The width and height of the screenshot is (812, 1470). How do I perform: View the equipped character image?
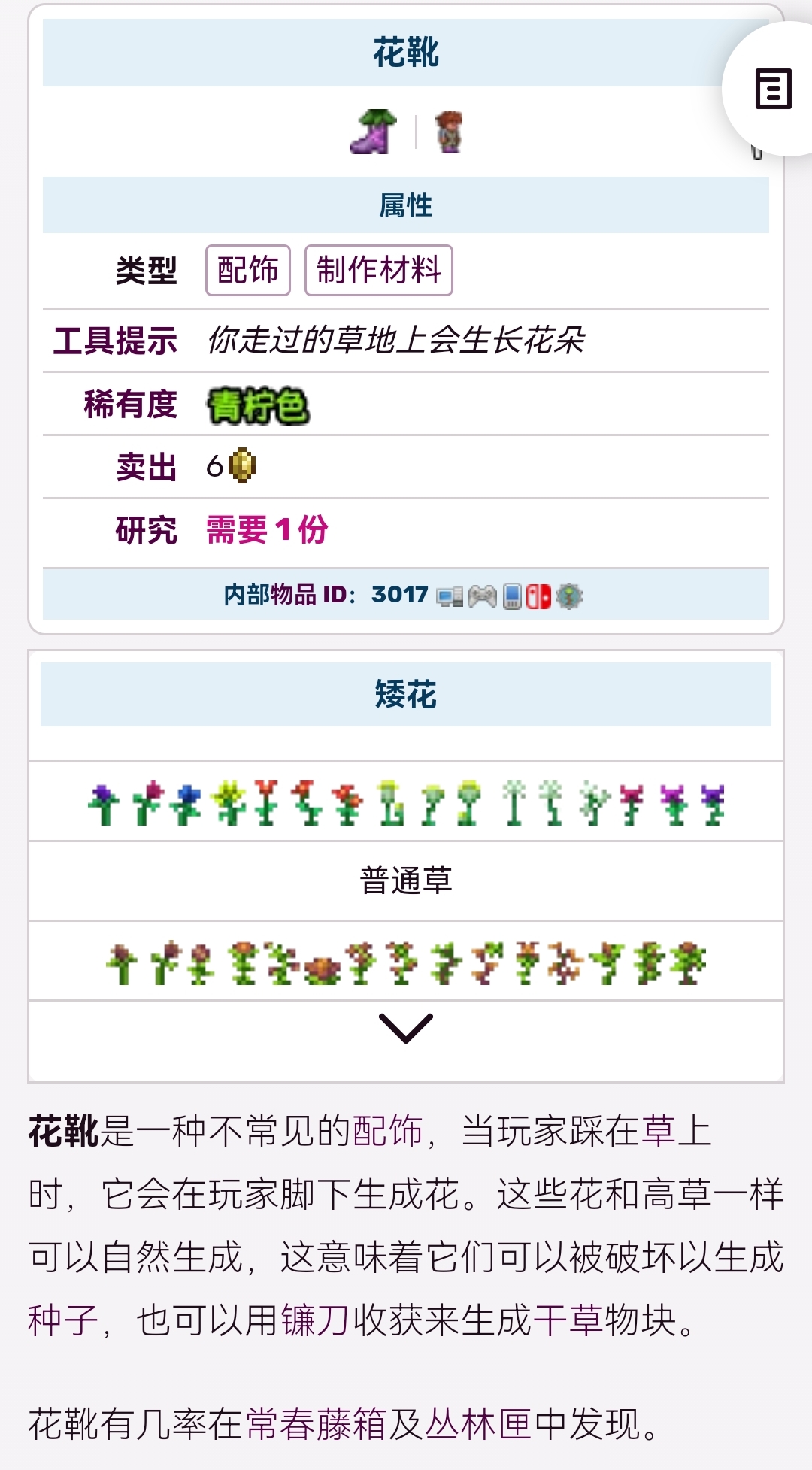point(450,132)
